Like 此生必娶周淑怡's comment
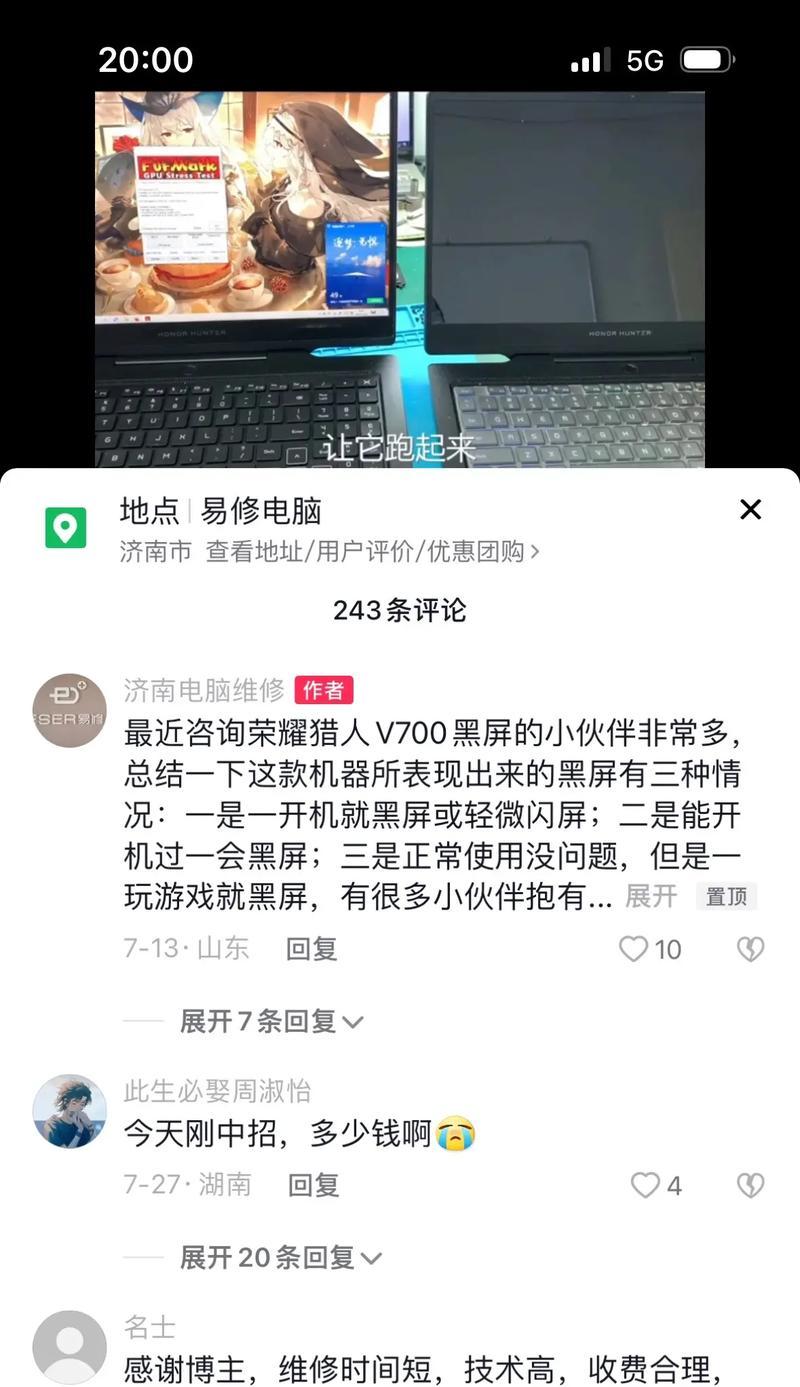Screen dimensions: 800x1387 click(x=646, y=1185)
